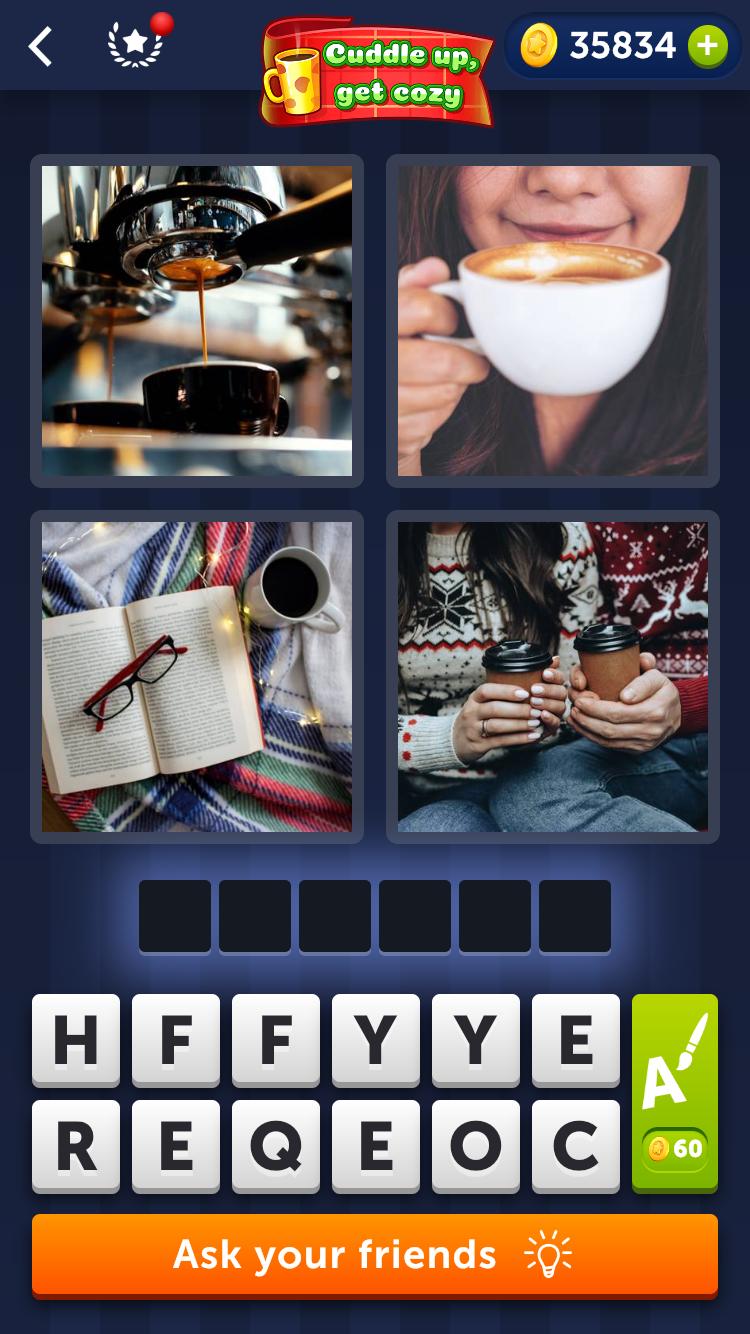Select the letter H tile
Image resolution: width=750 pixels, height=1334 pixels.
point(76,1040)
